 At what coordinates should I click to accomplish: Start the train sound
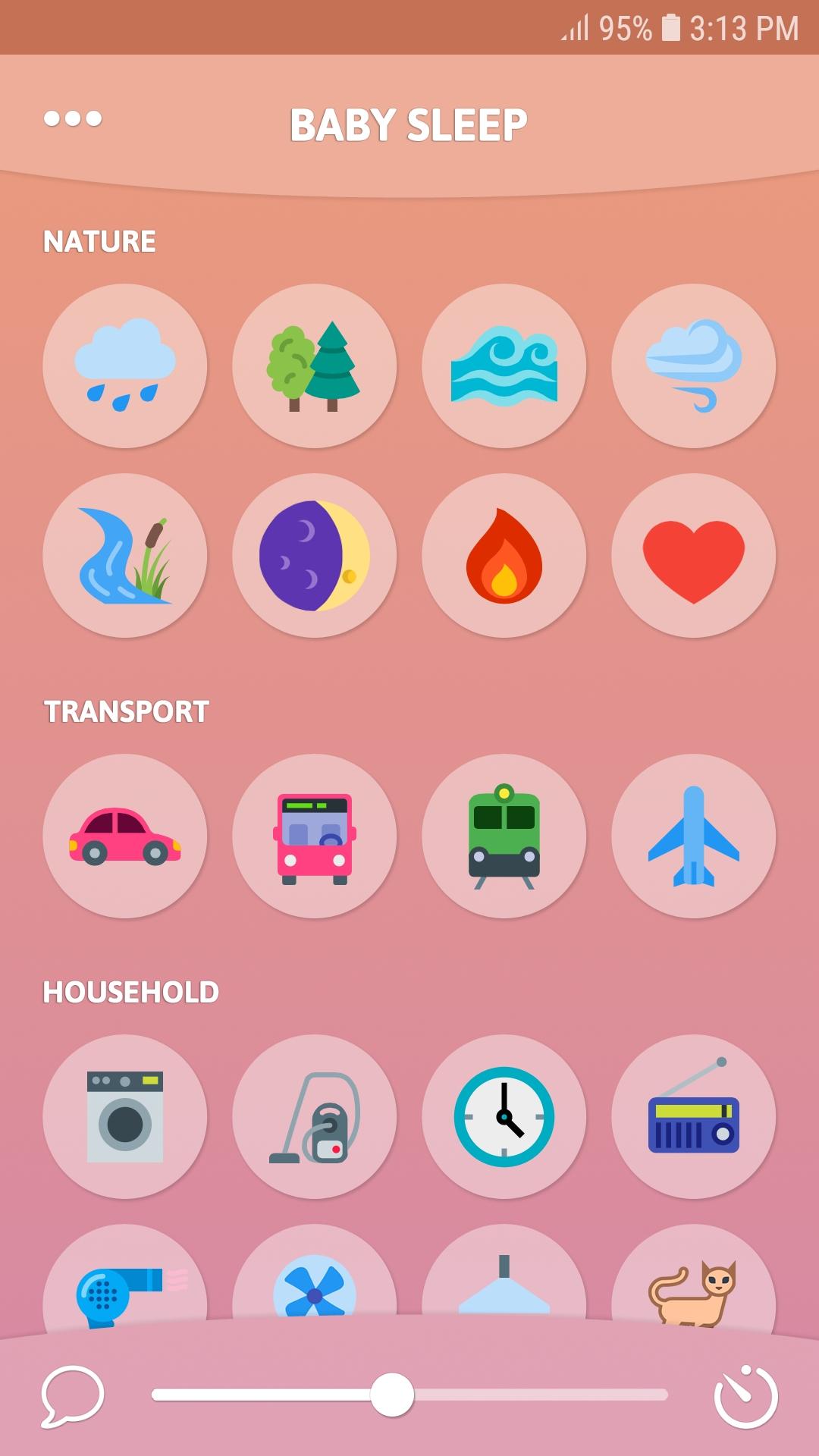coord(504,836)
